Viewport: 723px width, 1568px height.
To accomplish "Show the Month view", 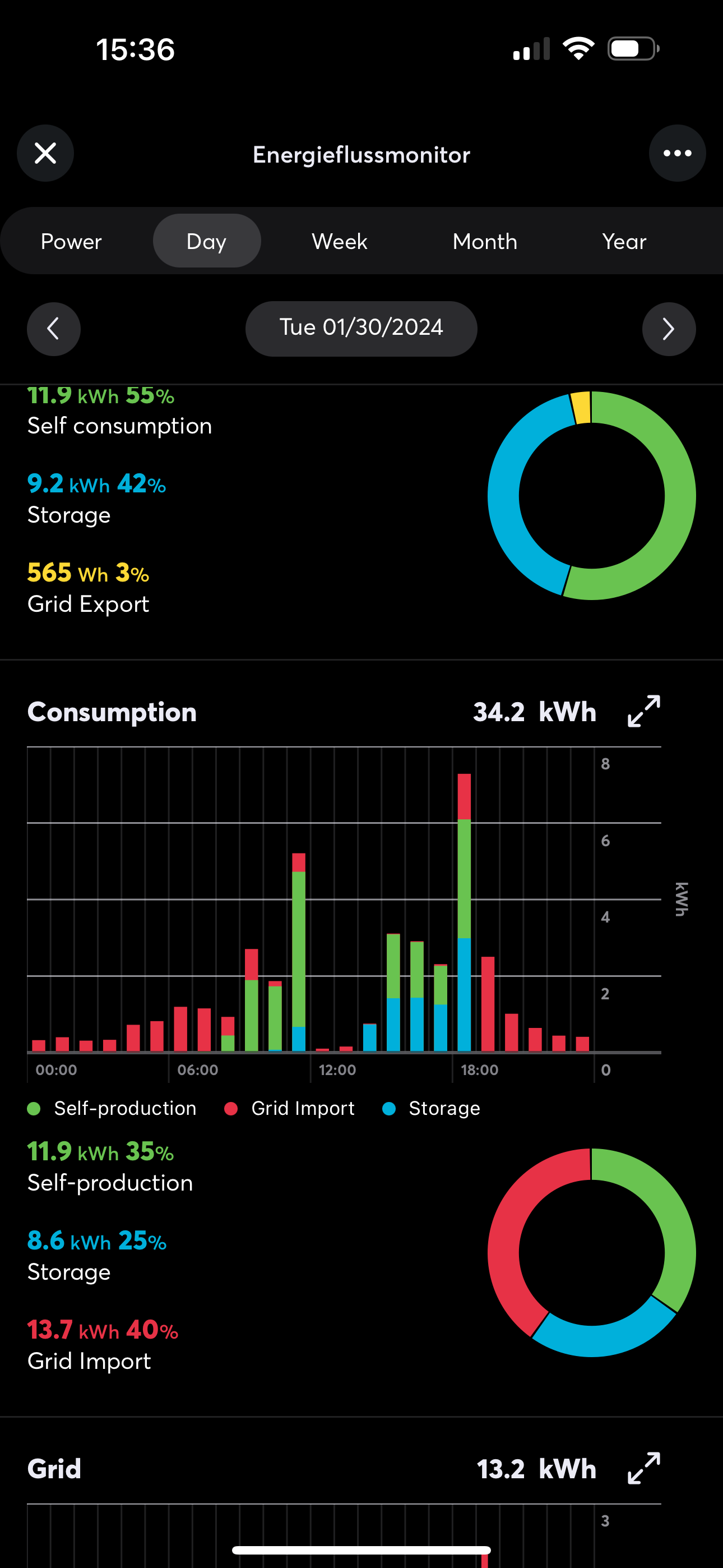I will 484,242.
